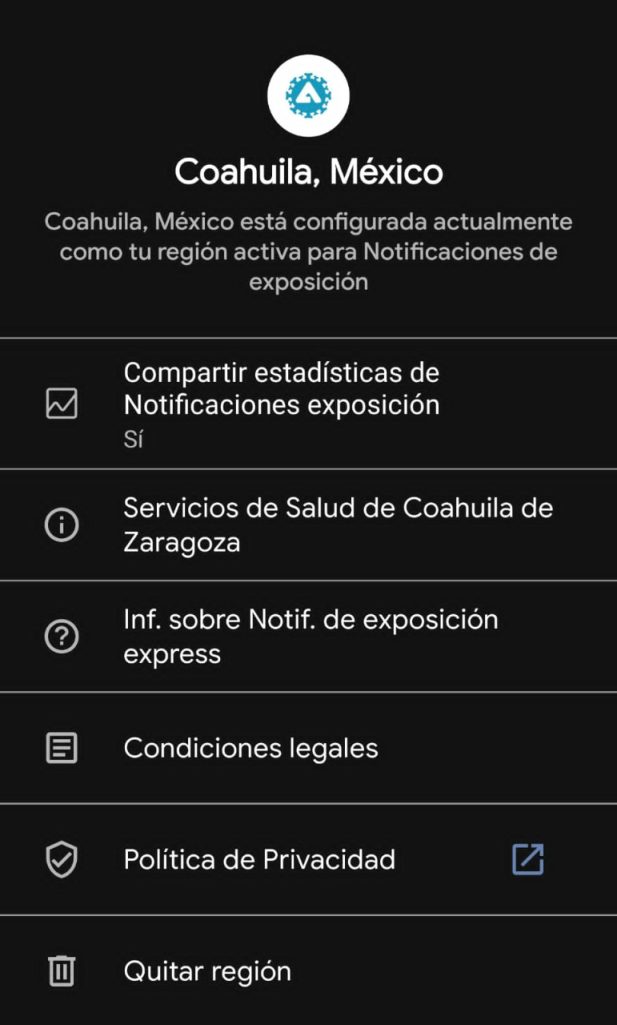Image resolution: width=617 pixels, height=1025 pixels.
Task: Open Inf. sobre Notif. de exposición express
Action: pos(310,636)
